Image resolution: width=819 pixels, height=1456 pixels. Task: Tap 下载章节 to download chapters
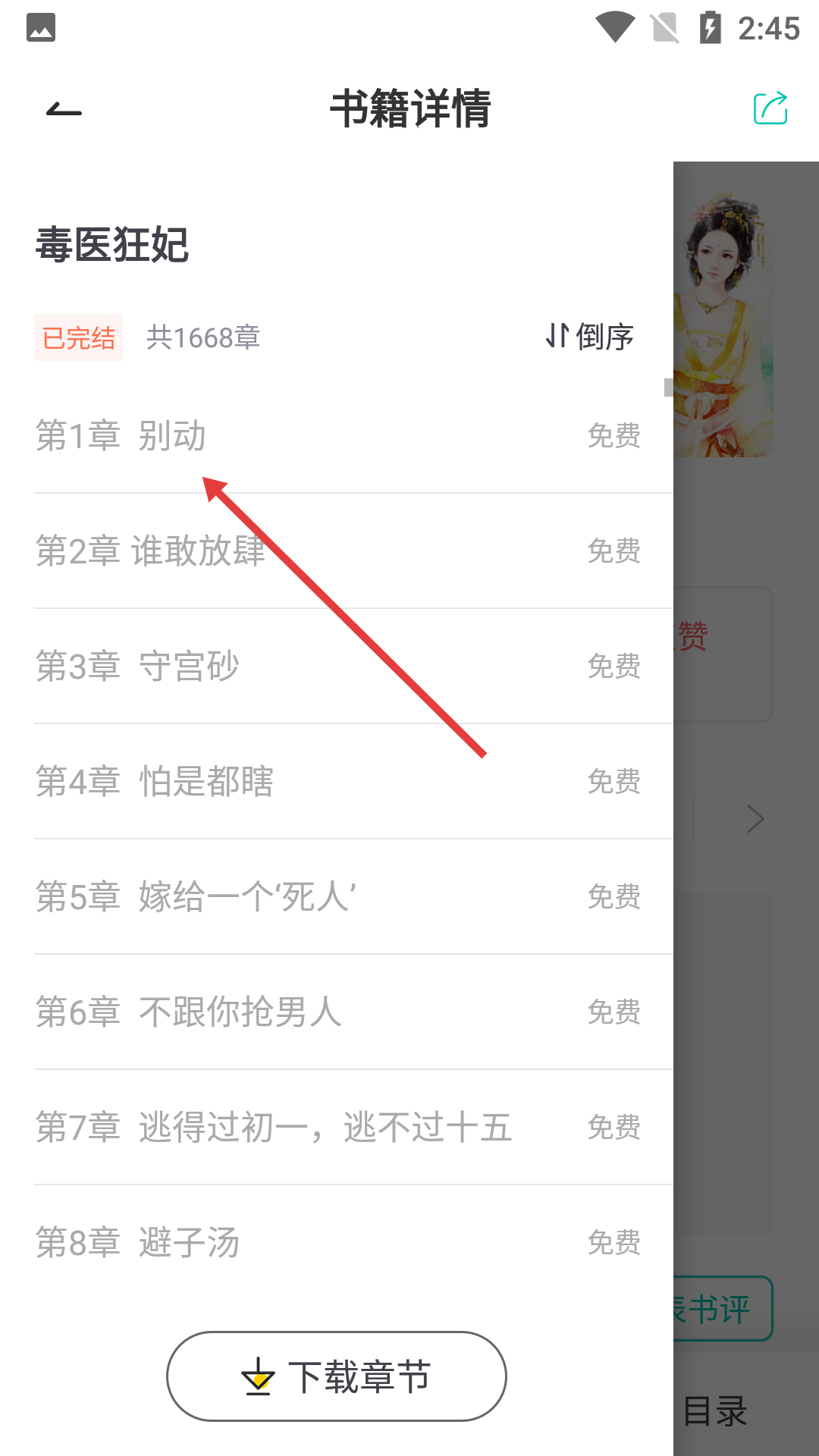pos(337,1376)
